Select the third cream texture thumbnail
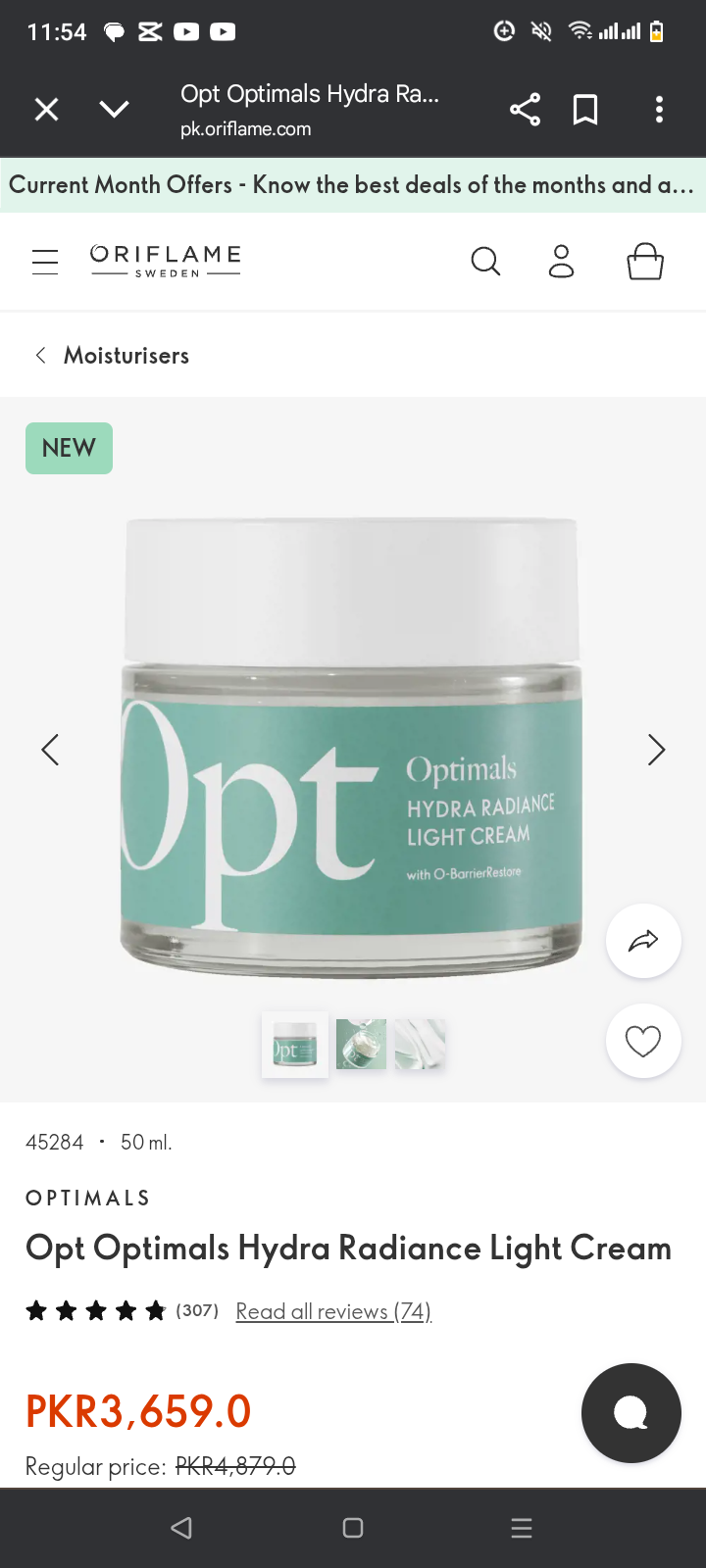Viewport: 706px width, 1568px height. (420, 1044)
